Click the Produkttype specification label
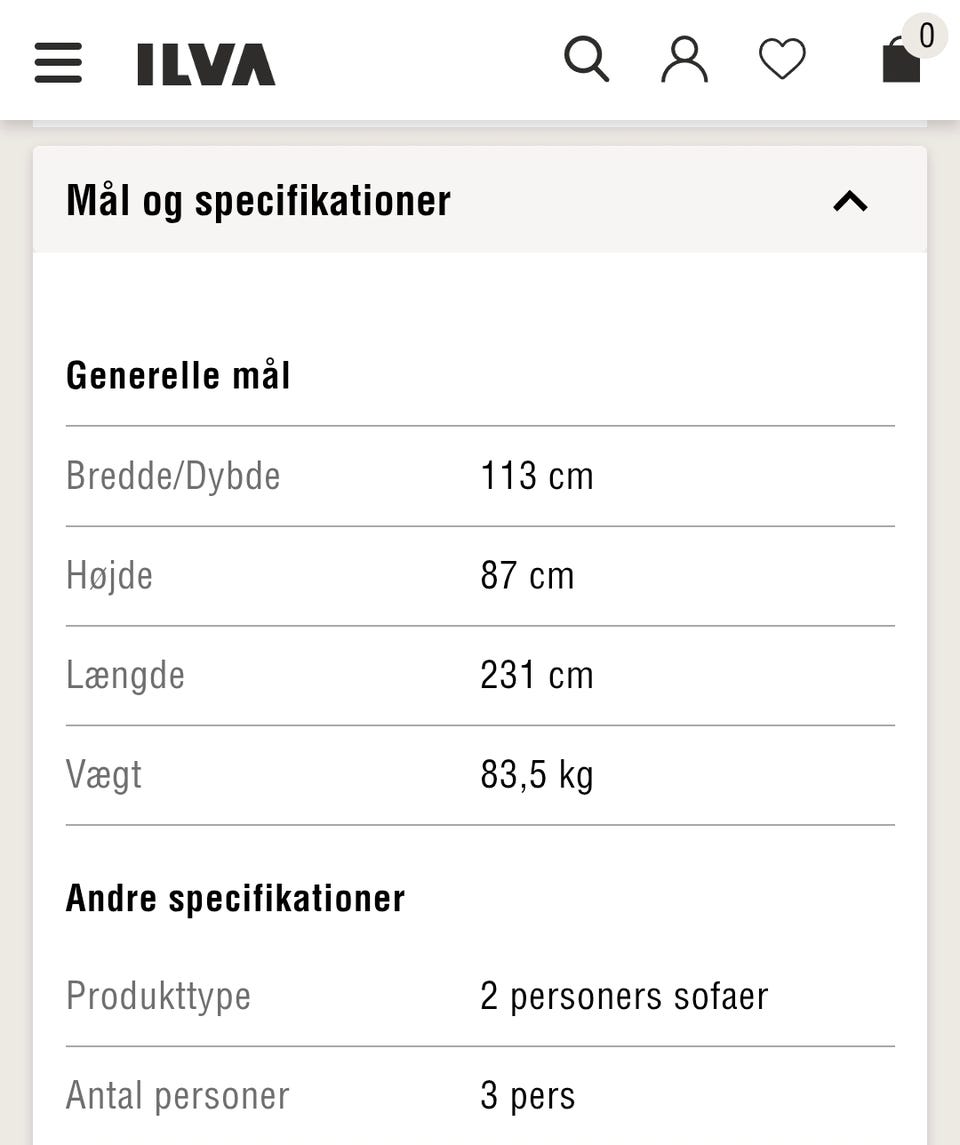 tap(158, 995)
